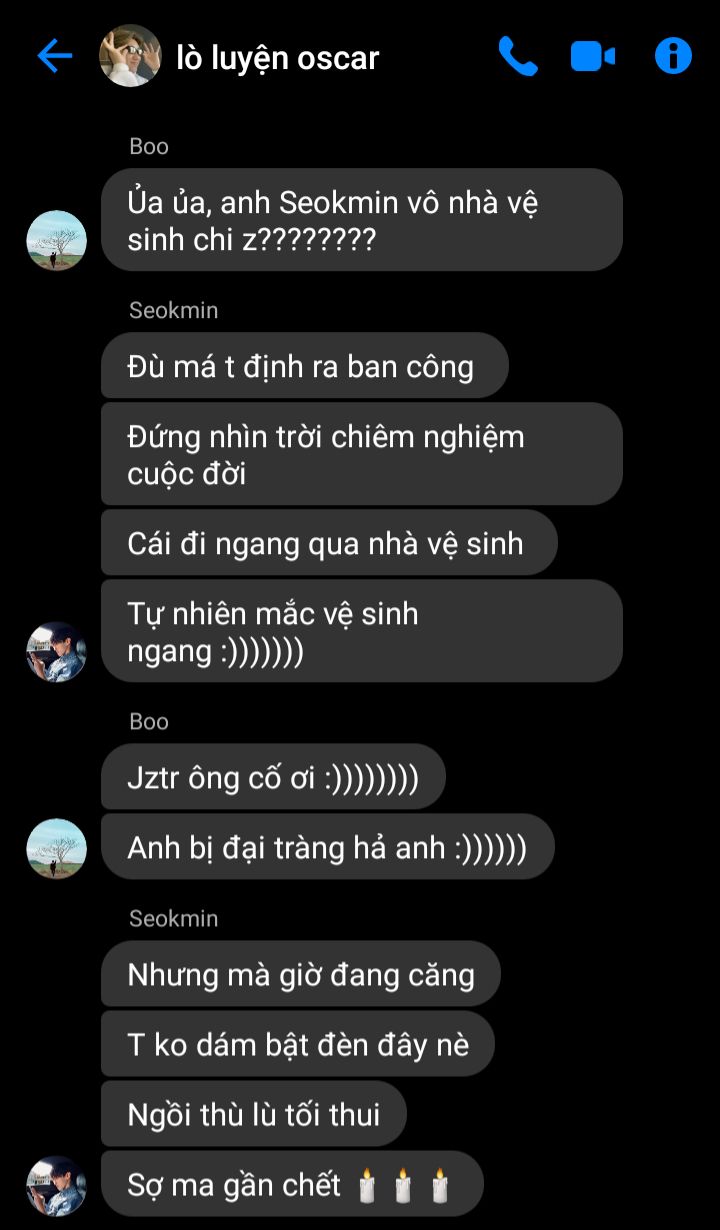Go back using the top-left arrow
The image size is (720, 1230).
[54, 57]
